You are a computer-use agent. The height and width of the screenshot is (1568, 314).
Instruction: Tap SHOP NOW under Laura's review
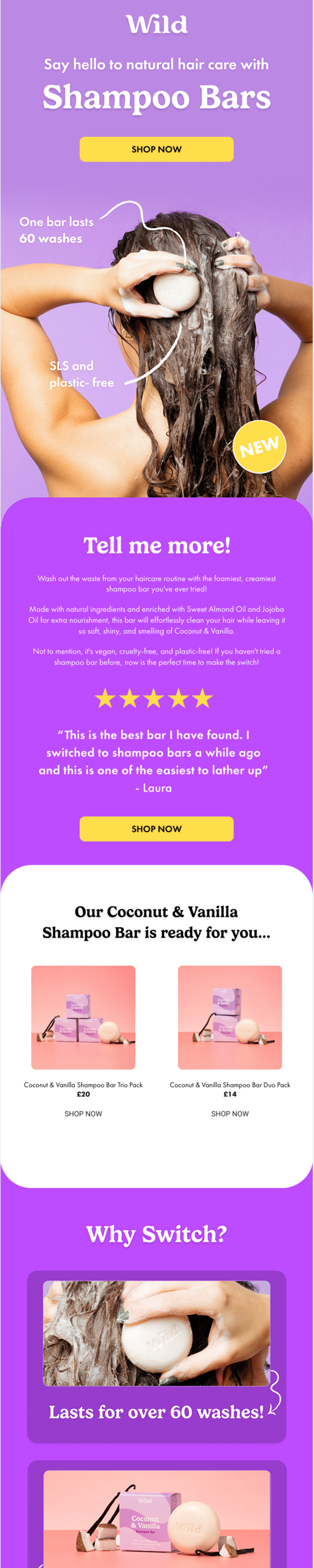pos(156,828)
